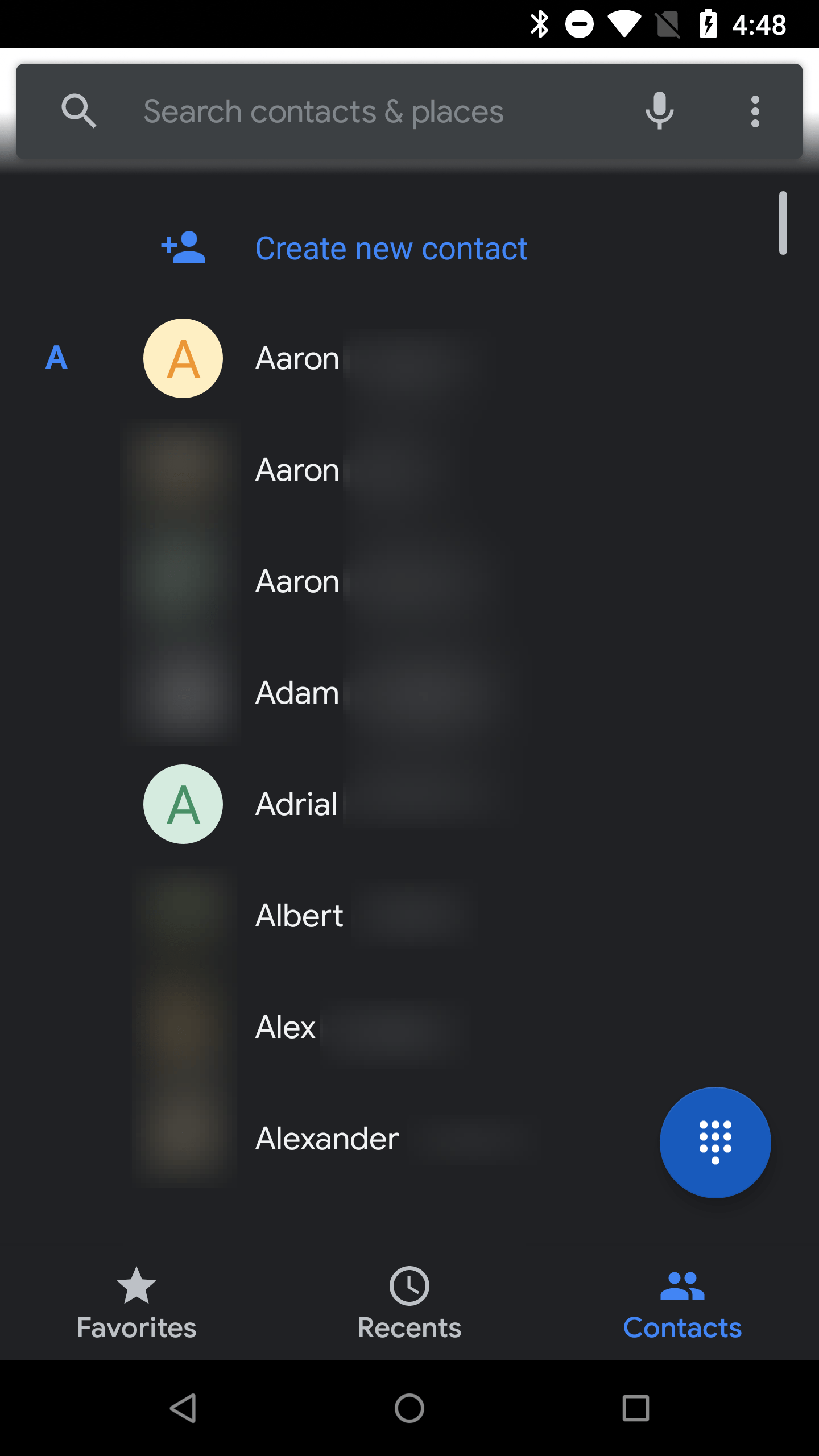This screenshot has height=1456, width=819.
Task: Open voice search with the microphone icon
Action: tap(659, 110)
